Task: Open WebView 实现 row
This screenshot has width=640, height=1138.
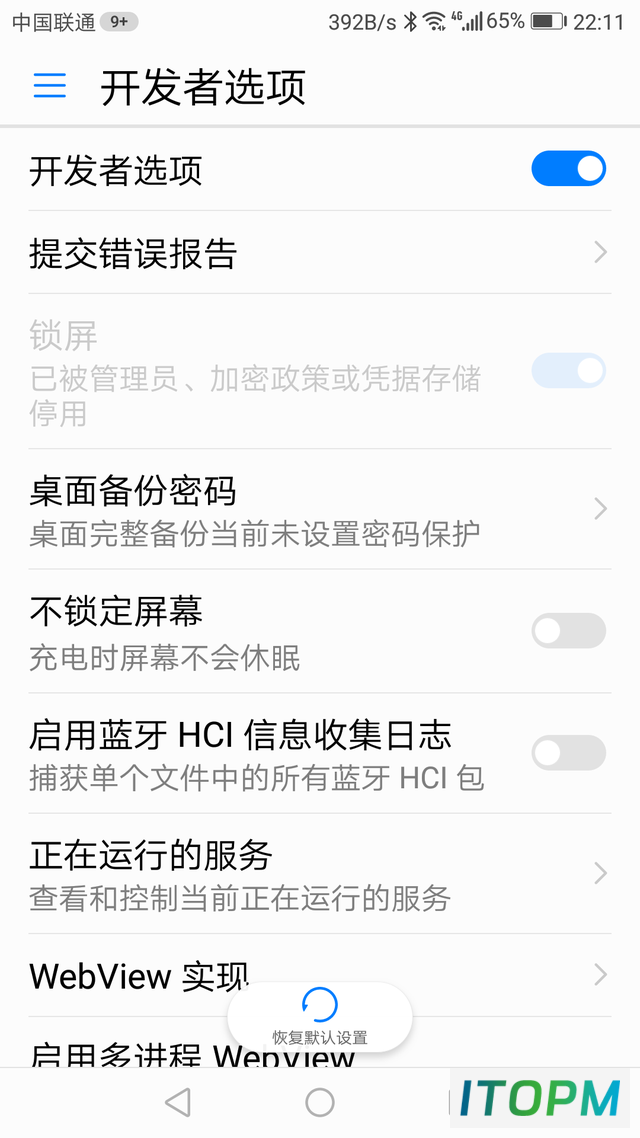Action: (x=320, y=975)
